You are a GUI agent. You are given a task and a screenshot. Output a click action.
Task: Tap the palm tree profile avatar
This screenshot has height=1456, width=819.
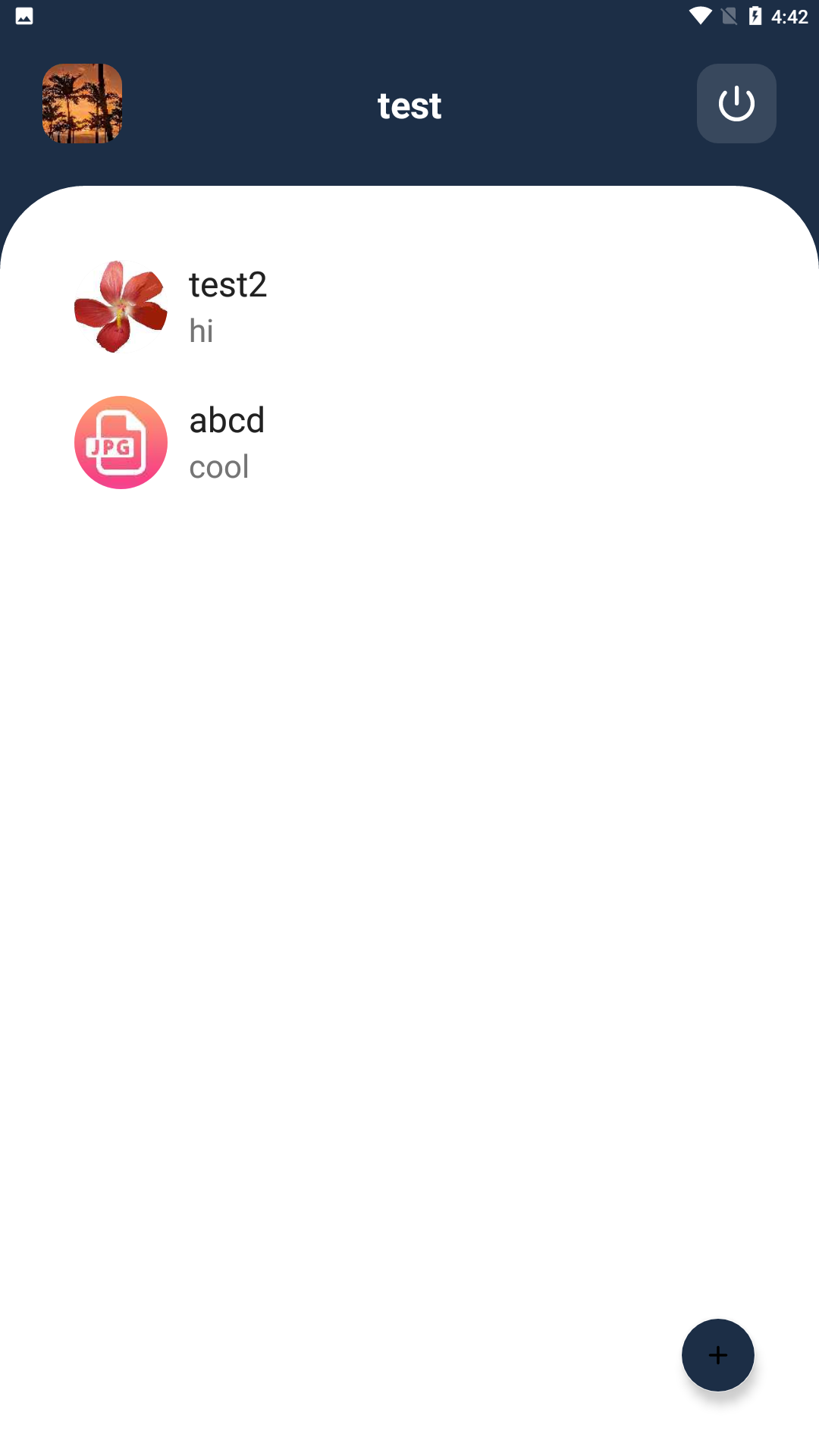point(81,103)
